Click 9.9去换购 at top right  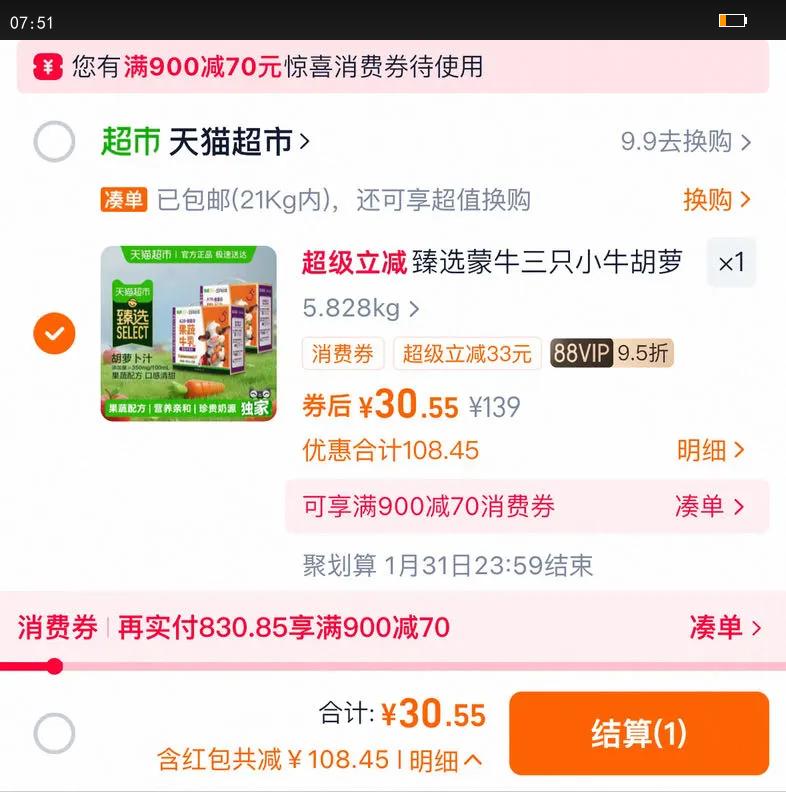[683, 141]
